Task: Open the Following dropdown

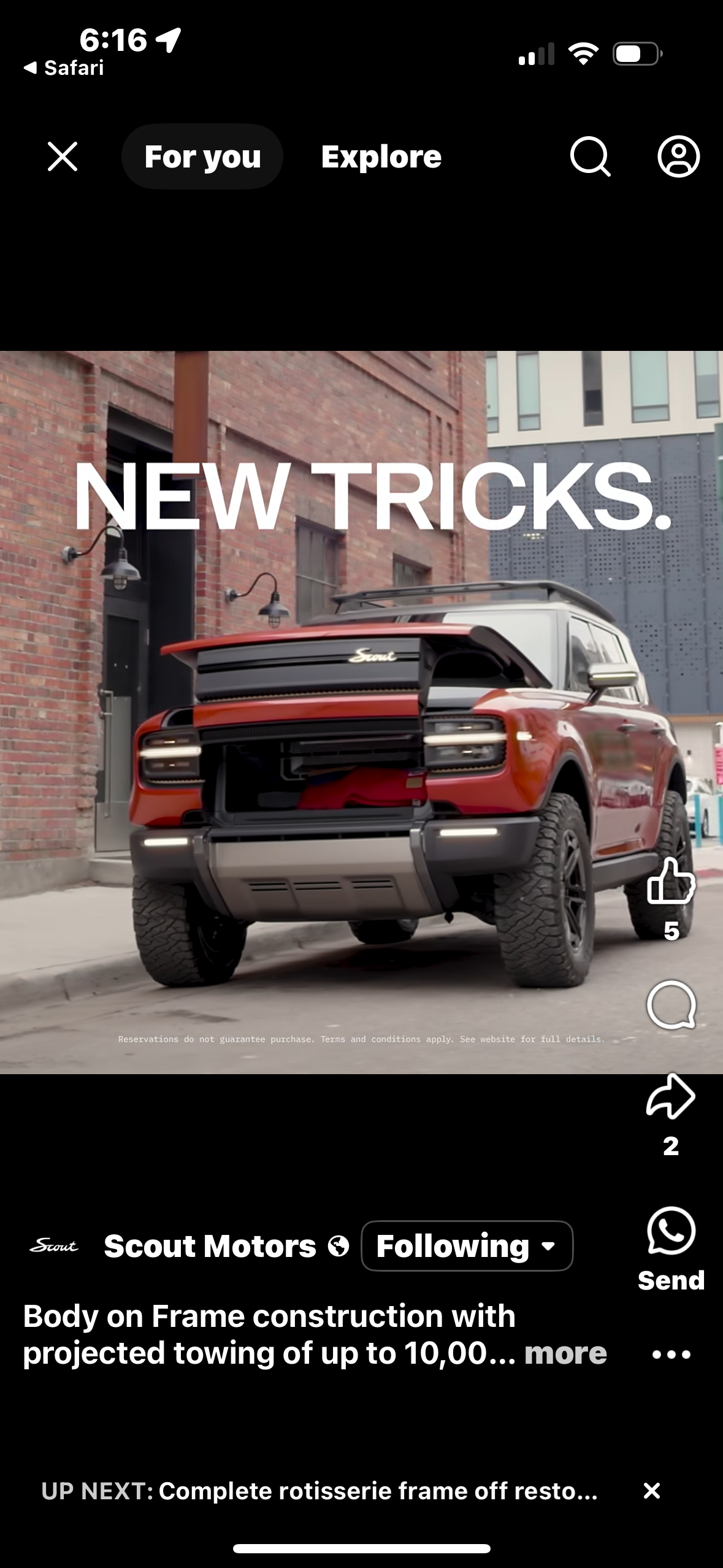Action: pyautogui.click(x=467, y=1246)
